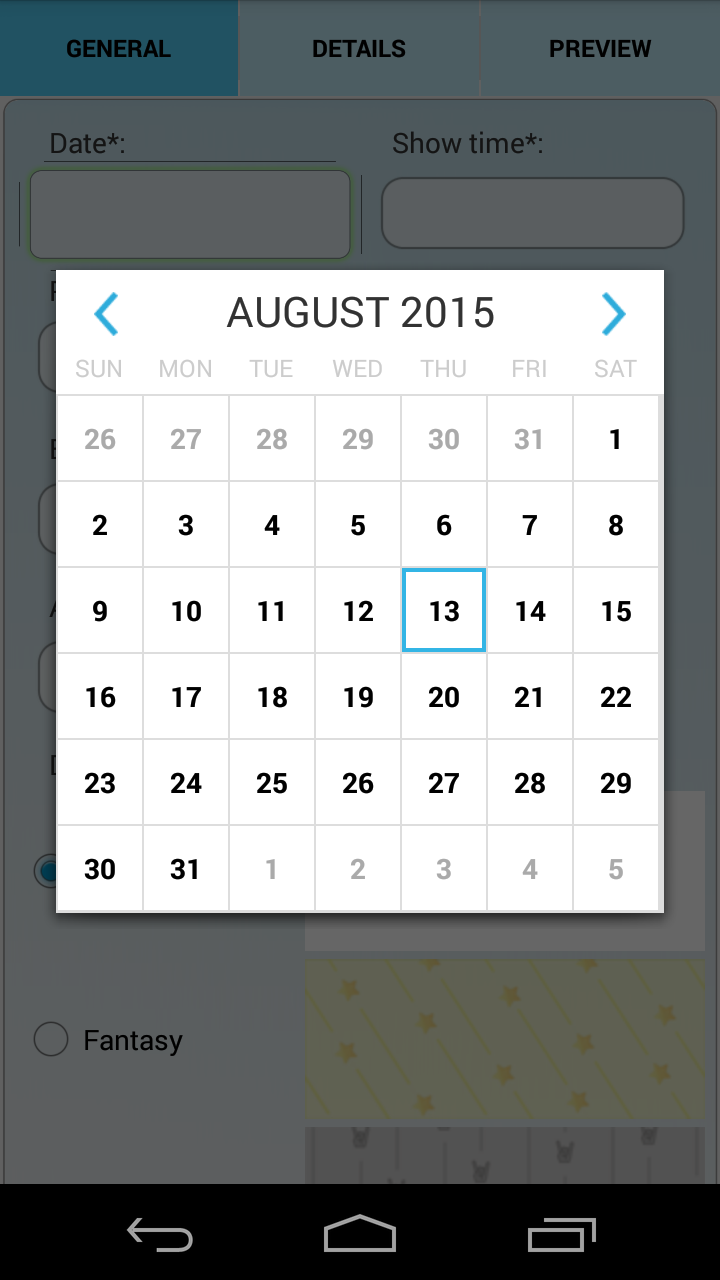Switch to the PREVIEW tab
Screen dimensions: 720x1280
[x=600, y=47]
